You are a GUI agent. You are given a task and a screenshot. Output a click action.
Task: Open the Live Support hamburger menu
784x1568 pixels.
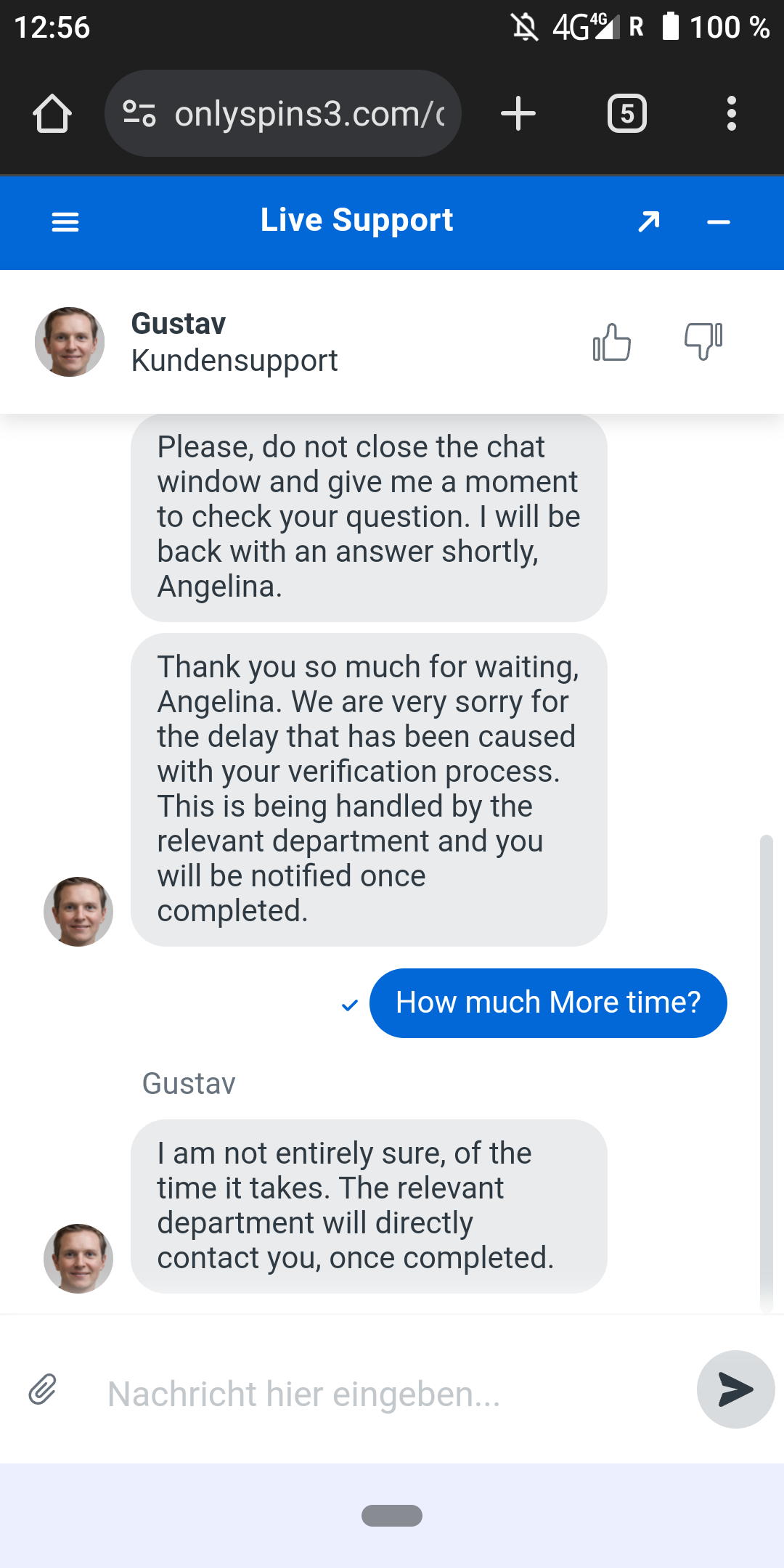click(x=65, y=222)
